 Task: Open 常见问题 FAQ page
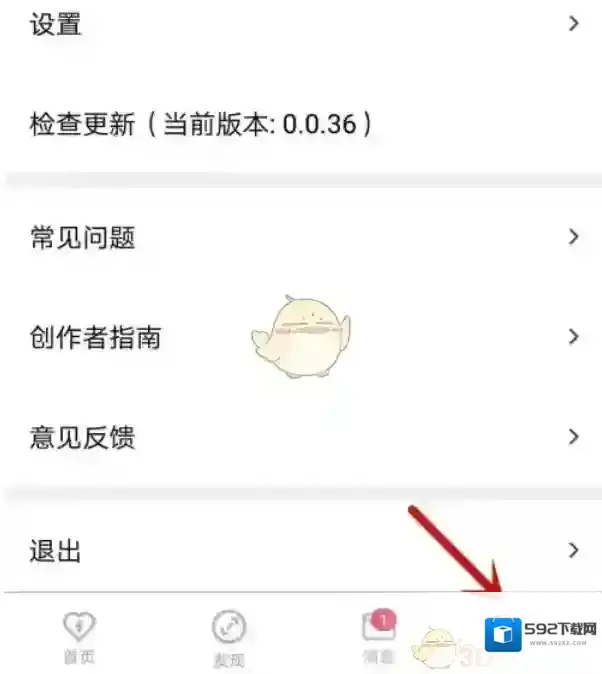tap(300, 238)
